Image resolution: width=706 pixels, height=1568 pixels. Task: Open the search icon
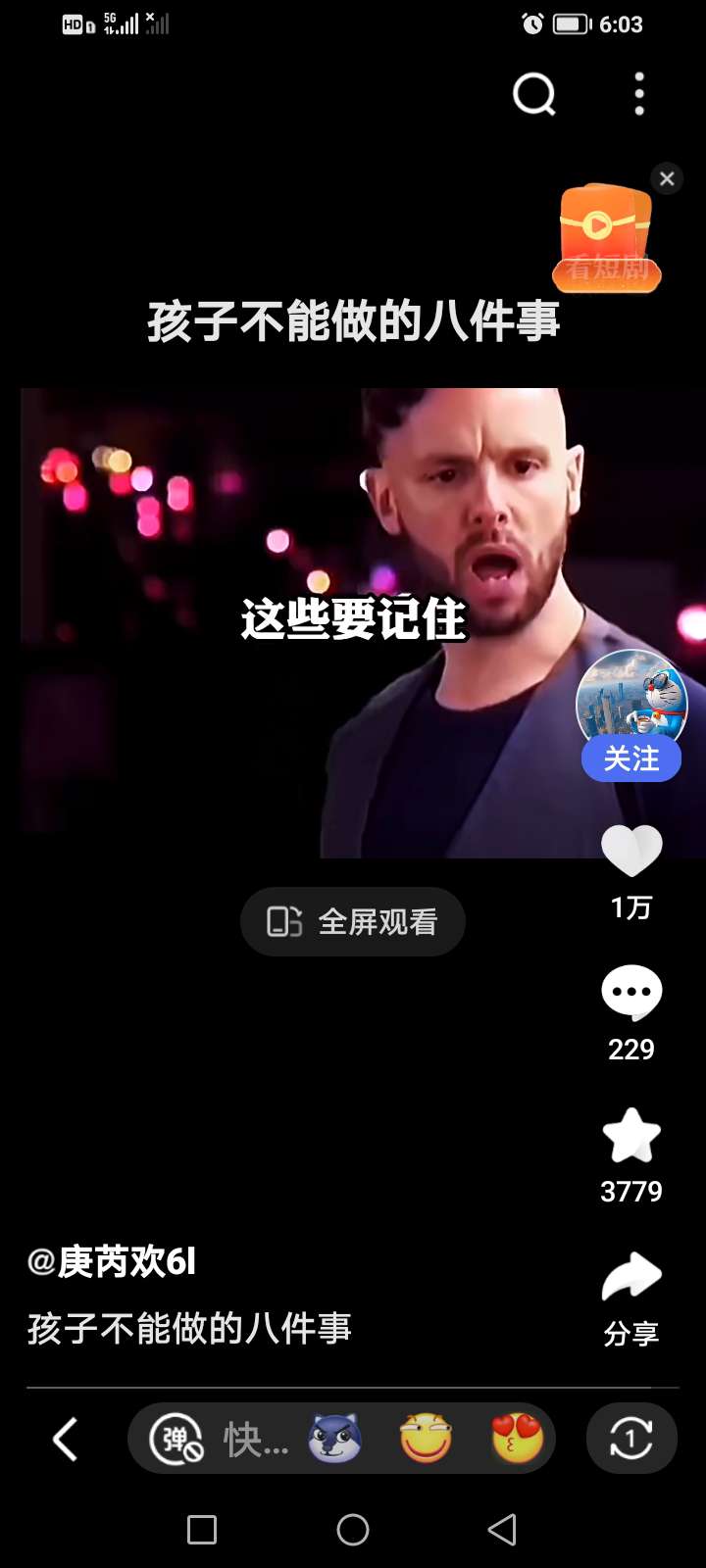534,95
